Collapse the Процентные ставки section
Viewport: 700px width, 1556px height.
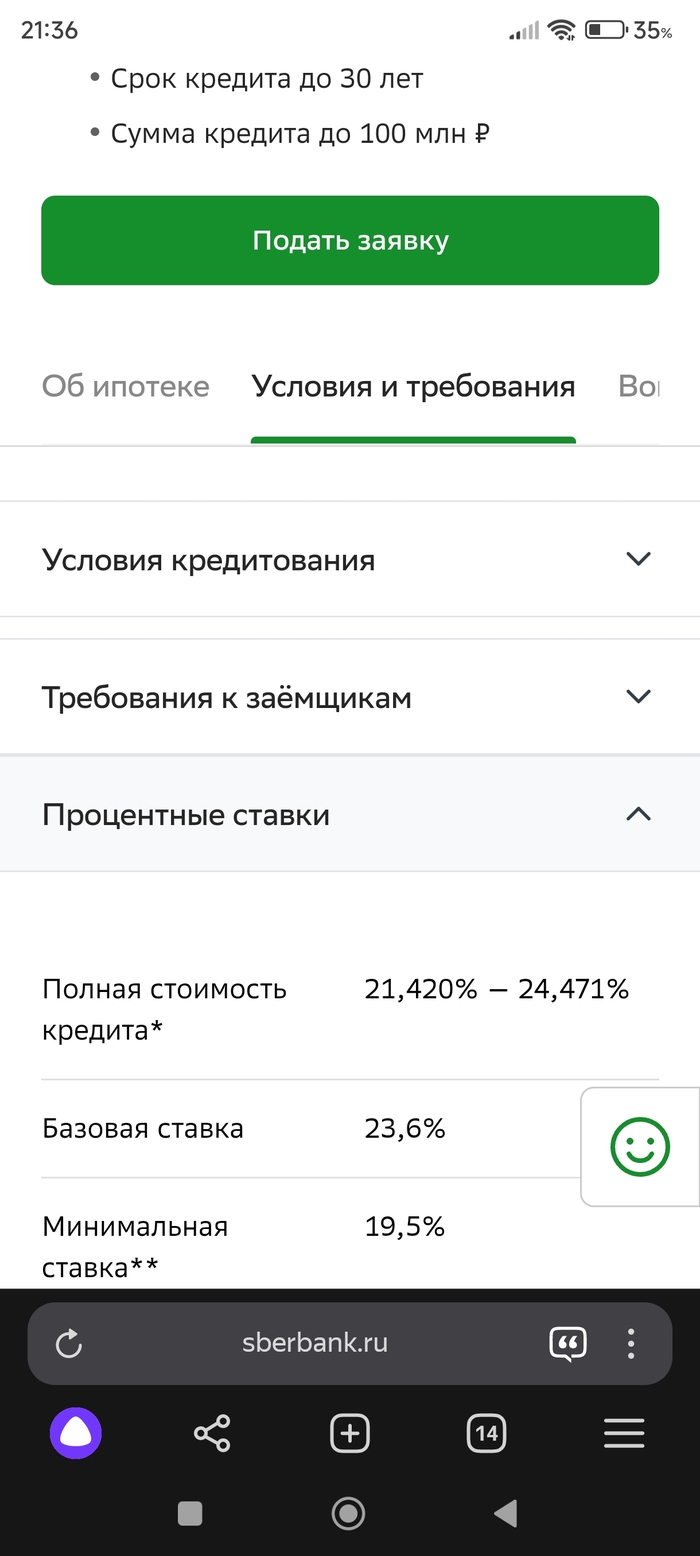coord(349,814)
